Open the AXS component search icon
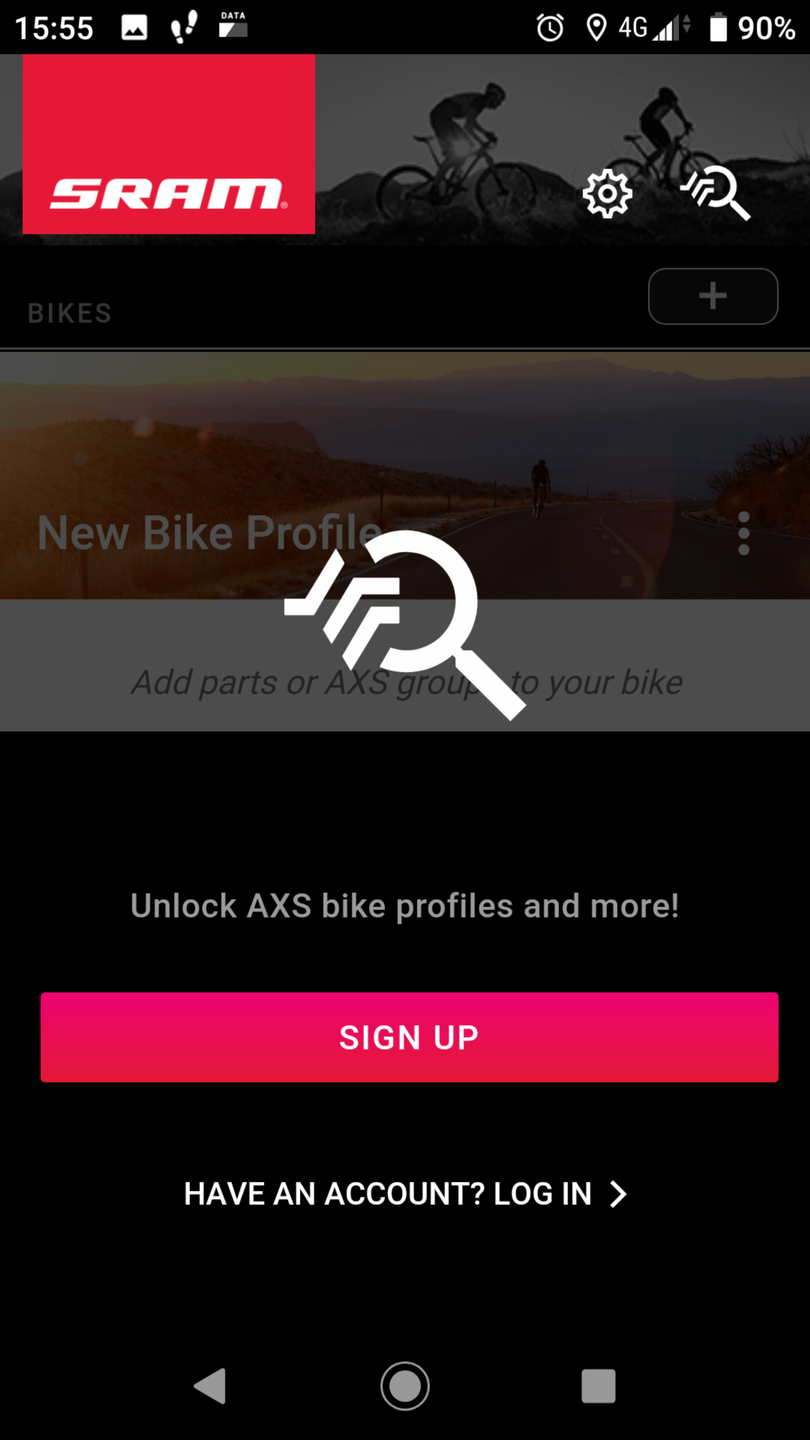The height and width of the screenshot is (1440, 810). 715,192
